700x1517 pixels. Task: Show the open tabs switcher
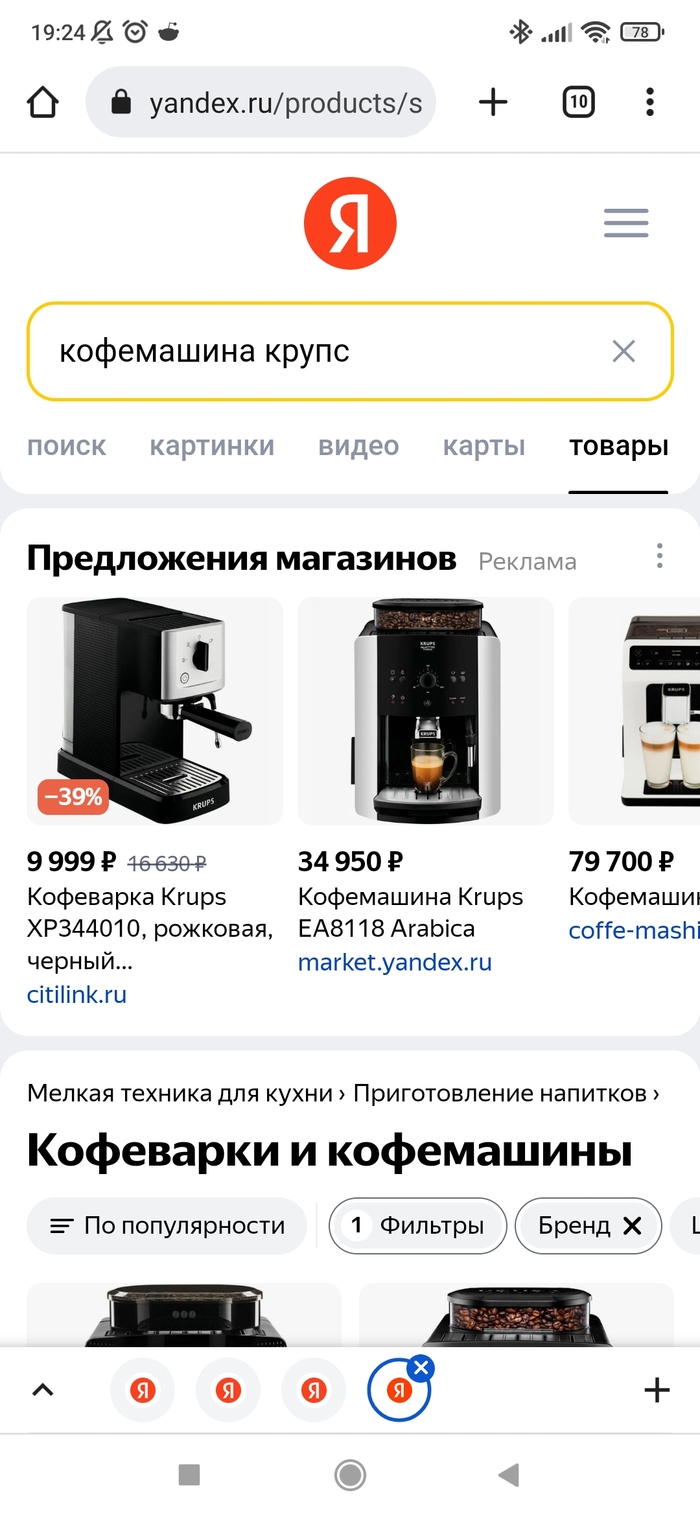click(x=578, y=102)
